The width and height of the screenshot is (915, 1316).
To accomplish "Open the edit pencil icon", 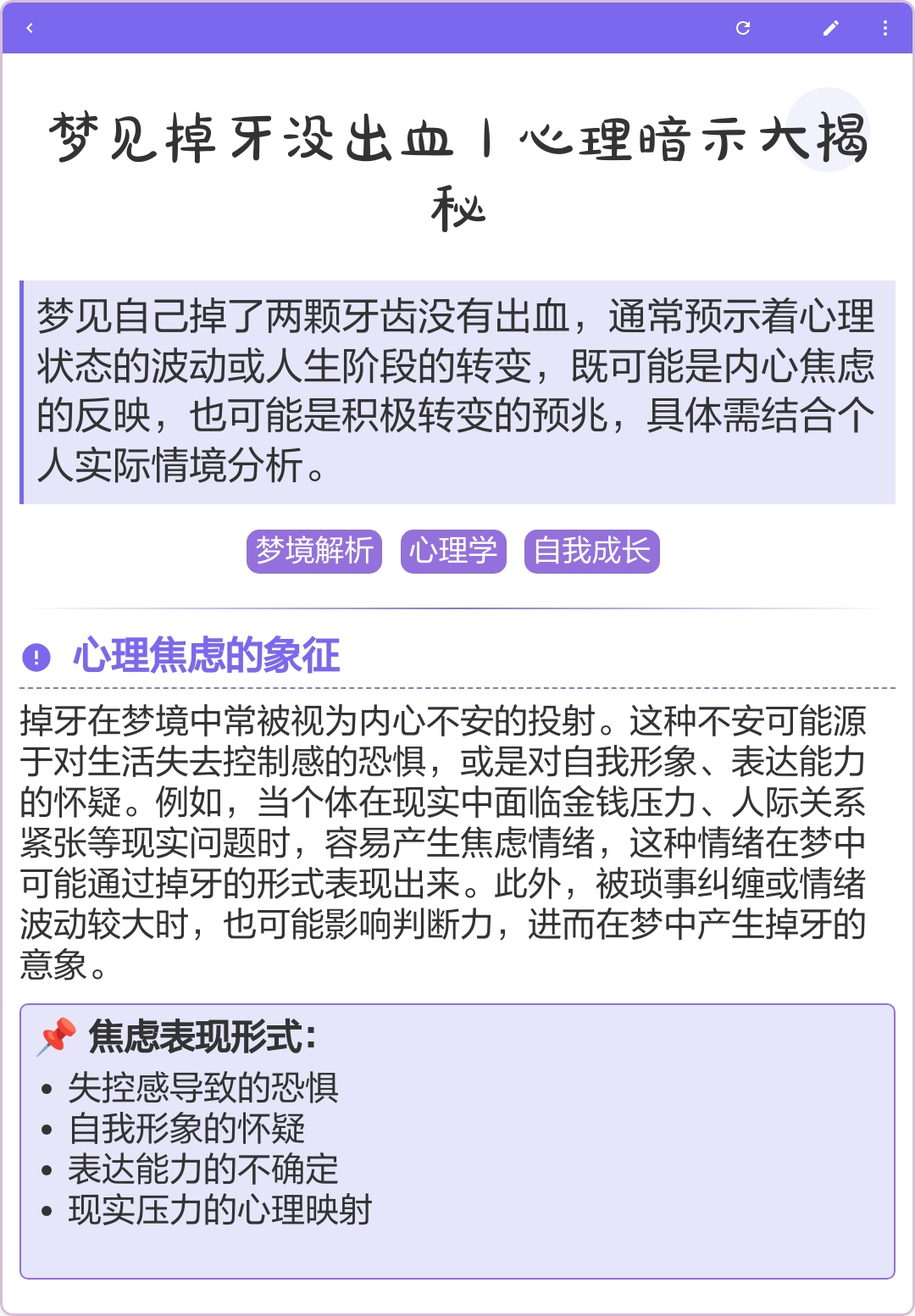I will [830, 28].
